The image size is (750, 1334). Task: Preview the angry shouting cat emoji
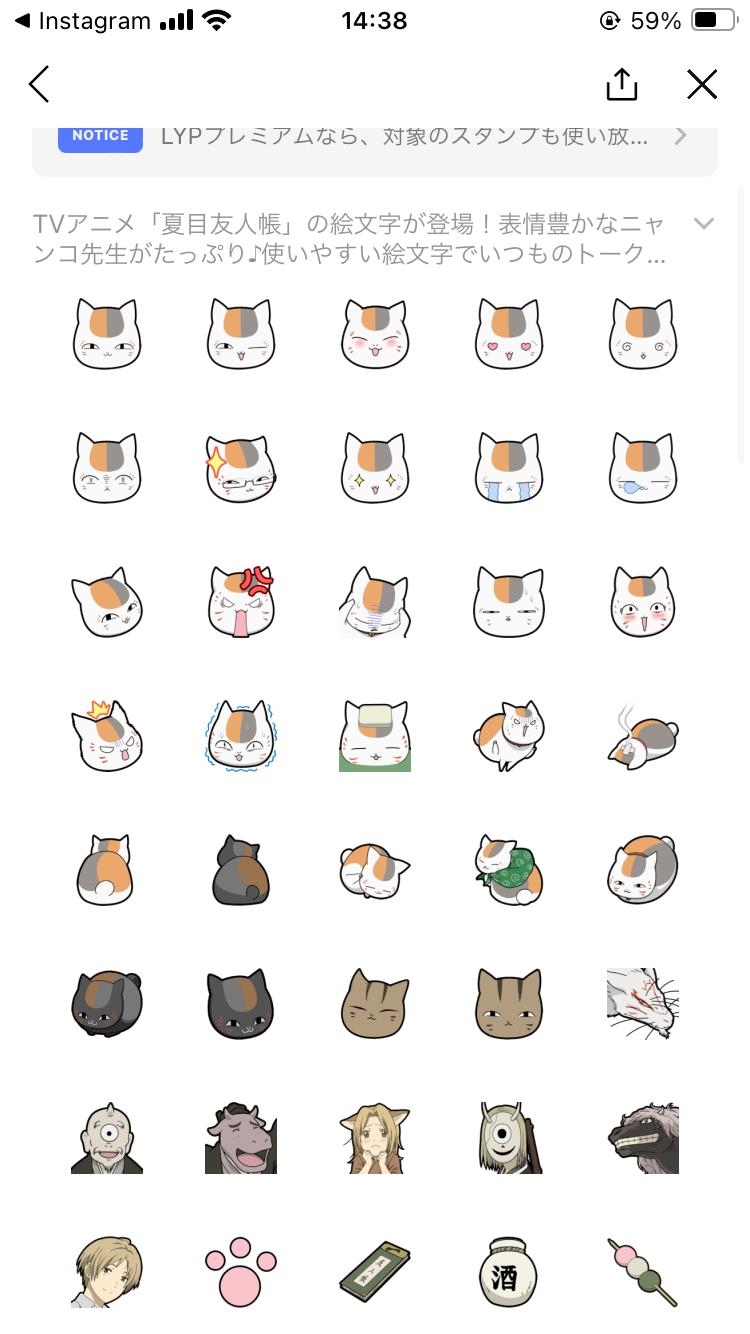240,602
